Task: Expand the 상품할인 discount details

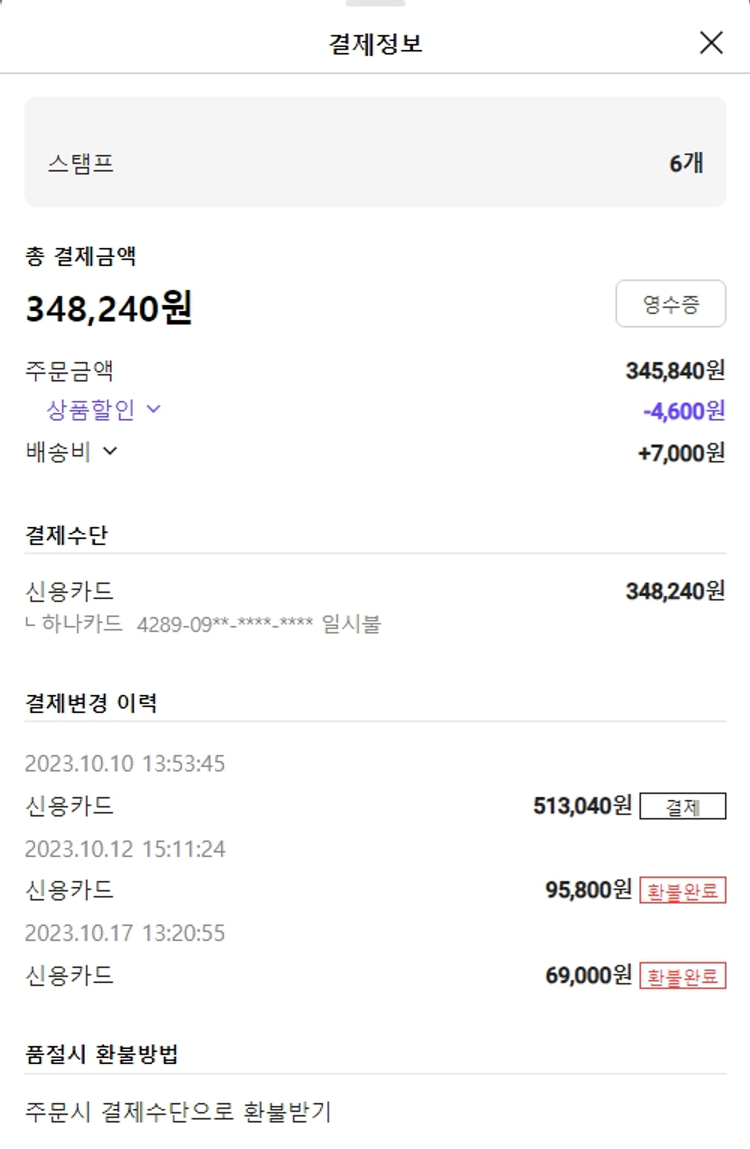Action: click(104, 409)
